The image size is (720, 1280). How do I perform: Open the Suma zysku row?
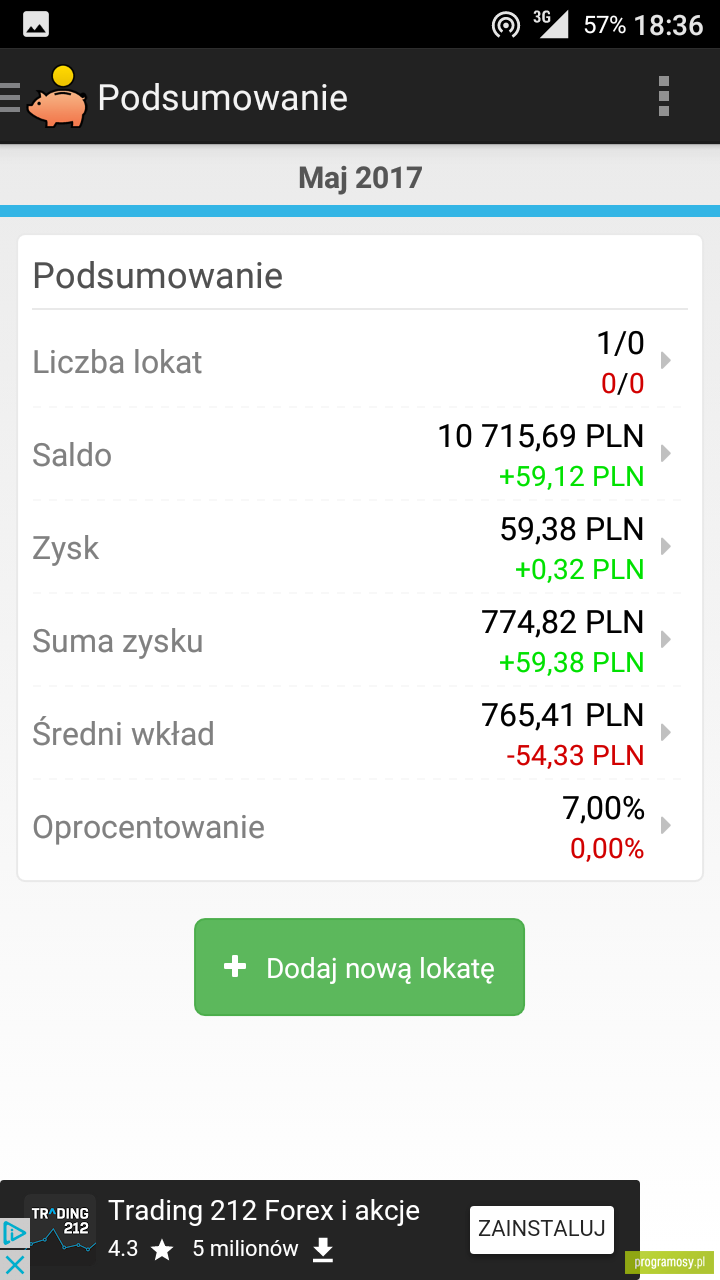pyautogui.click(x=359, y=641)
